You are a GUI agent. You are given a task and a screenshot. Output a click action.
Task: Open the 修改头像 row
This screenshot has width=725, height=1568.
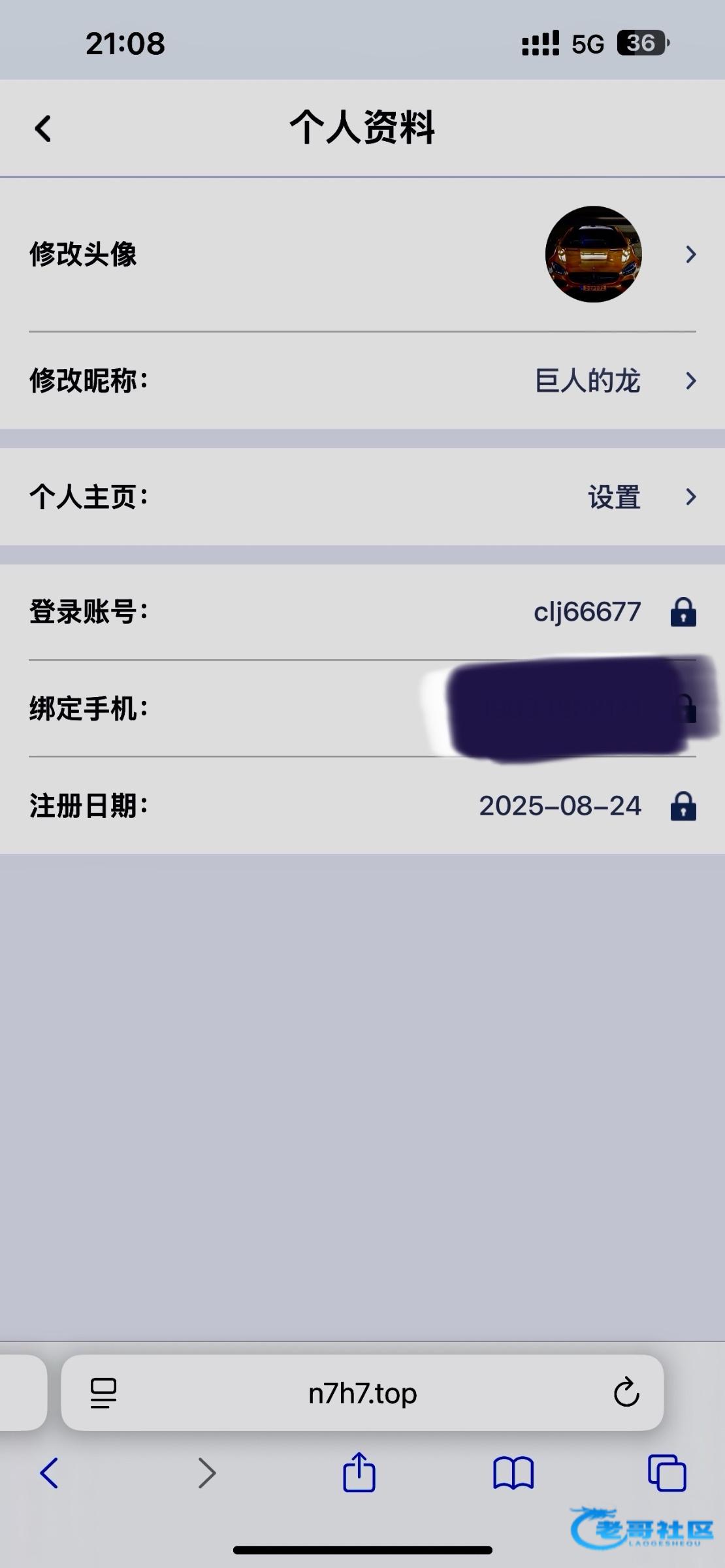coord(362,254)
